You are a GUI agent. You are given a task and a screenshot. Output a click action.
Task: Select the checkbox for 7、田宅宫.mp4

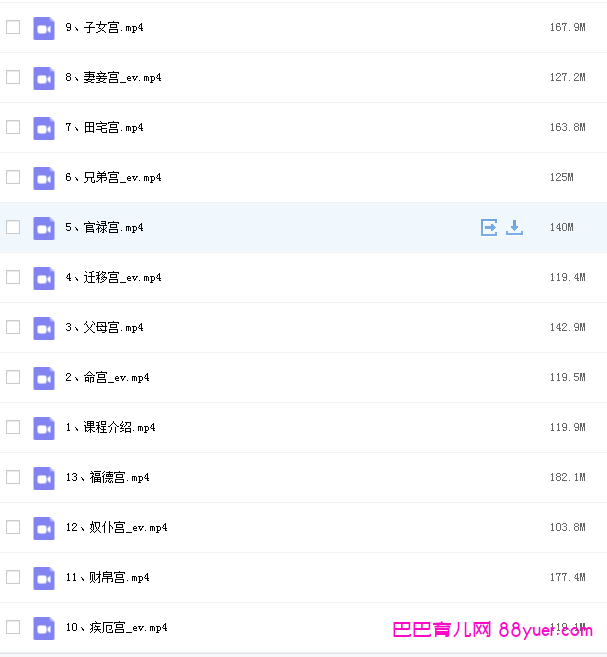click(13, 127)
